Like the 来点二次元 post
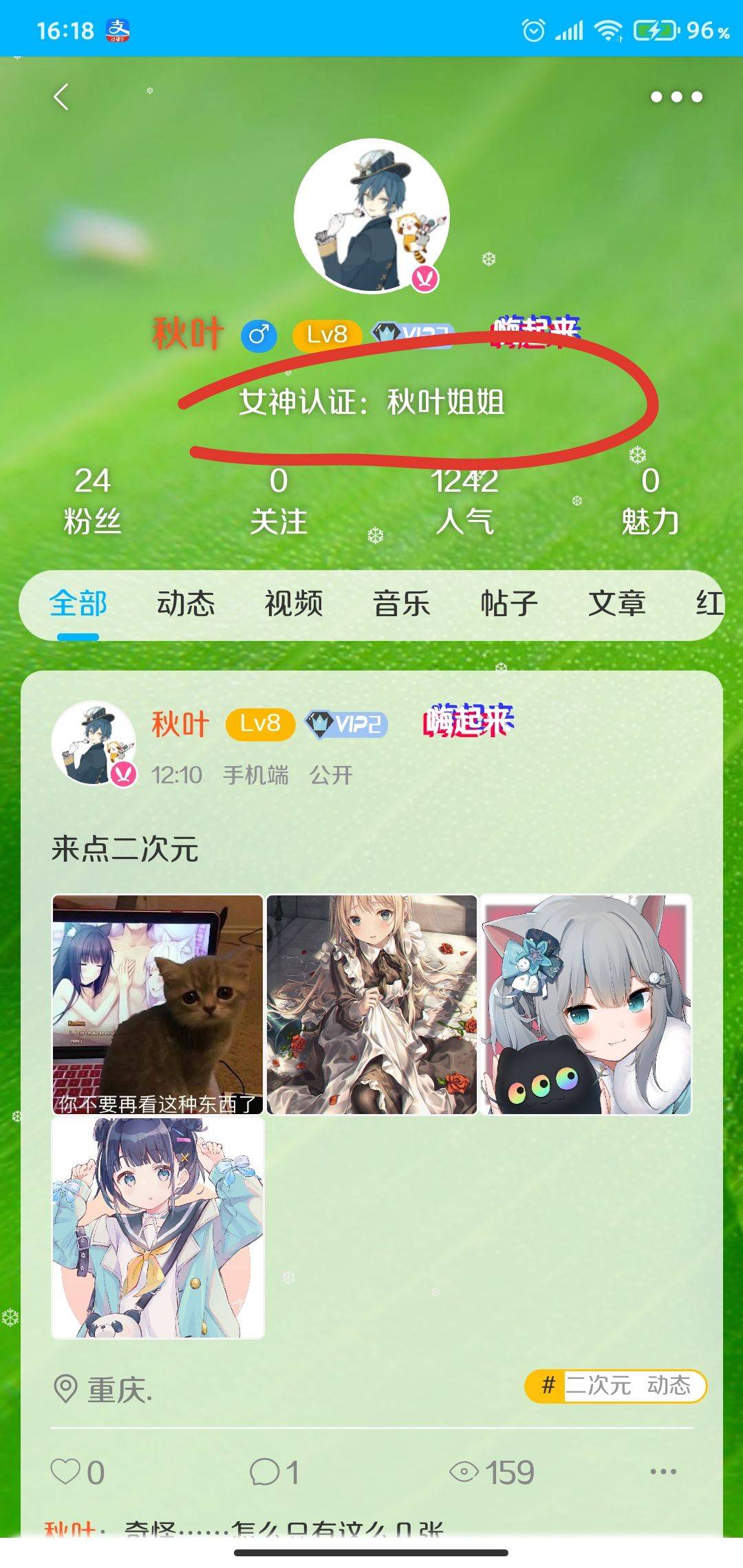The image size is (743, 1568). (x=78, y=1472)
